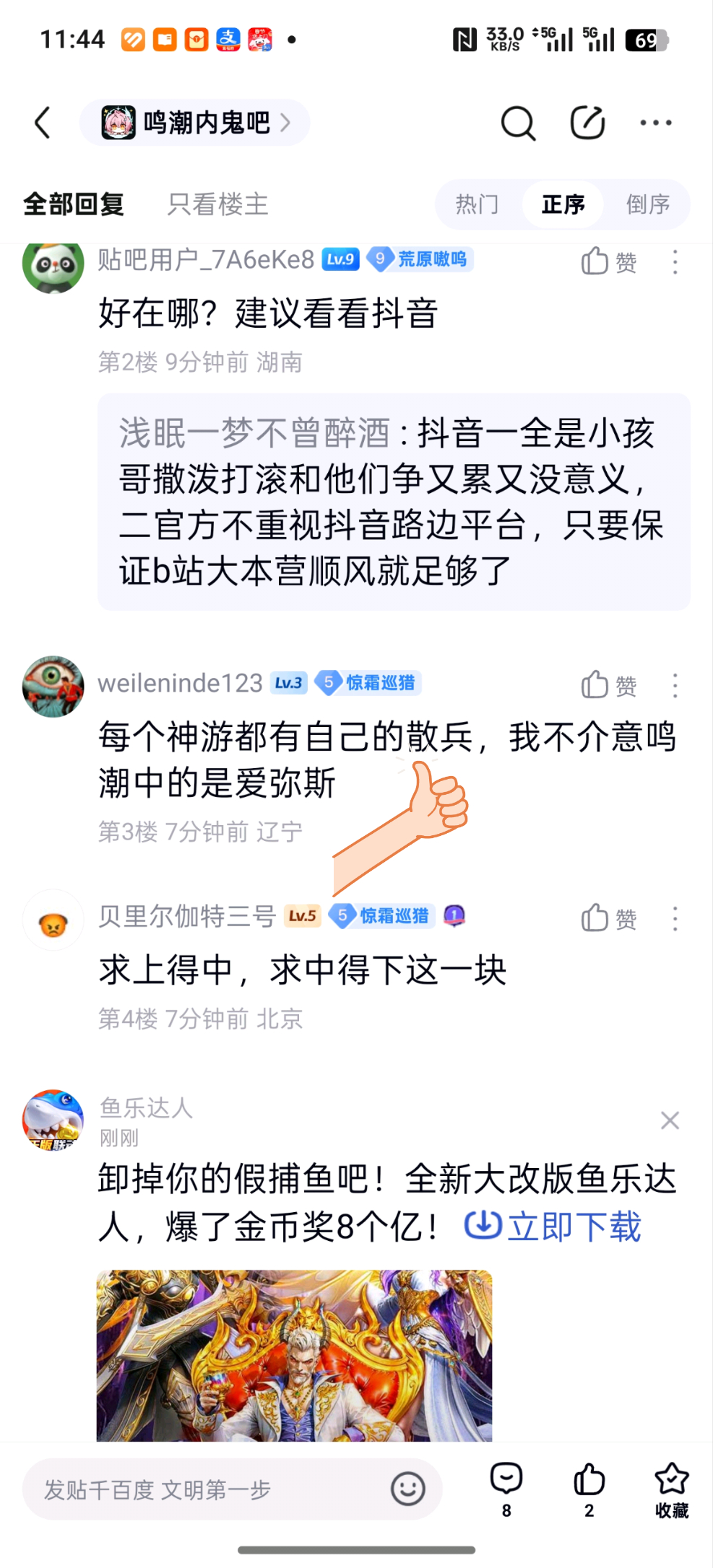
Task: Select the 倒序 sort option
Action: point(647,204)
